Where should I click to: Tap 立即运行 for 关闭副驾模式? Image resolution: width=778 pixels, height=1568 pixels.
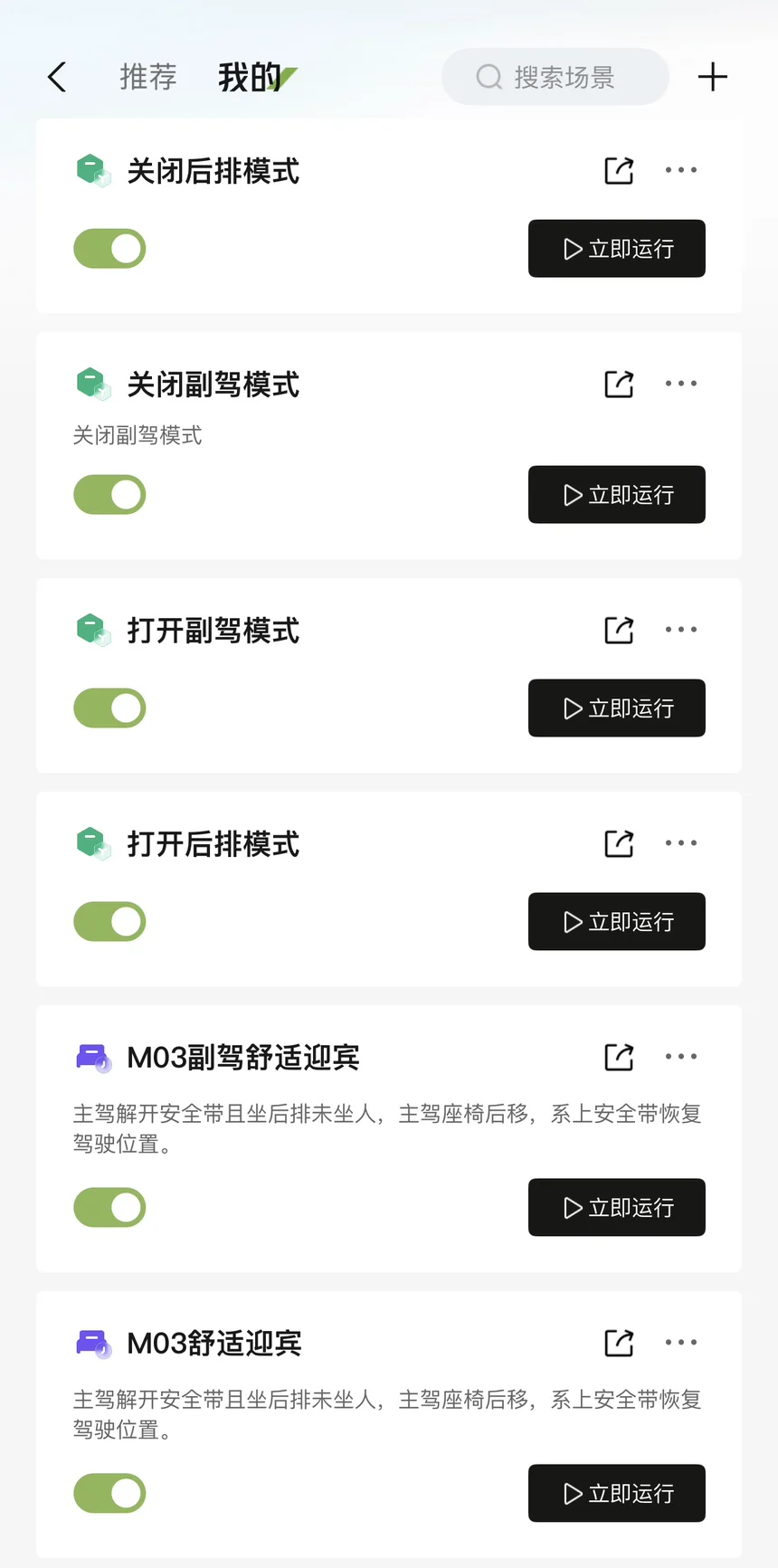[617, 495]
